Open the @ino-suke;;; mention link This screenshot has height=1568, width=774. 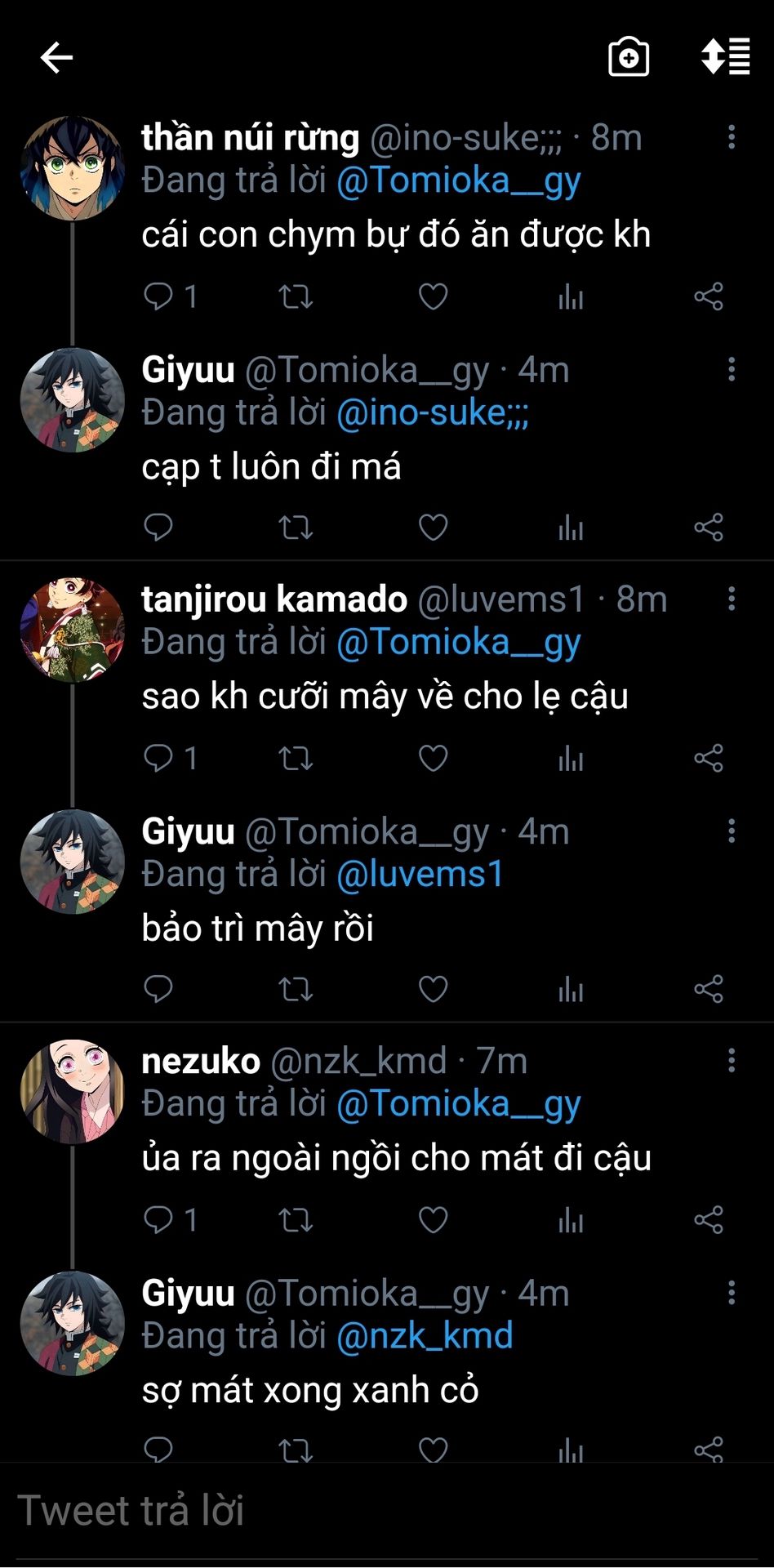coord(433,412)
